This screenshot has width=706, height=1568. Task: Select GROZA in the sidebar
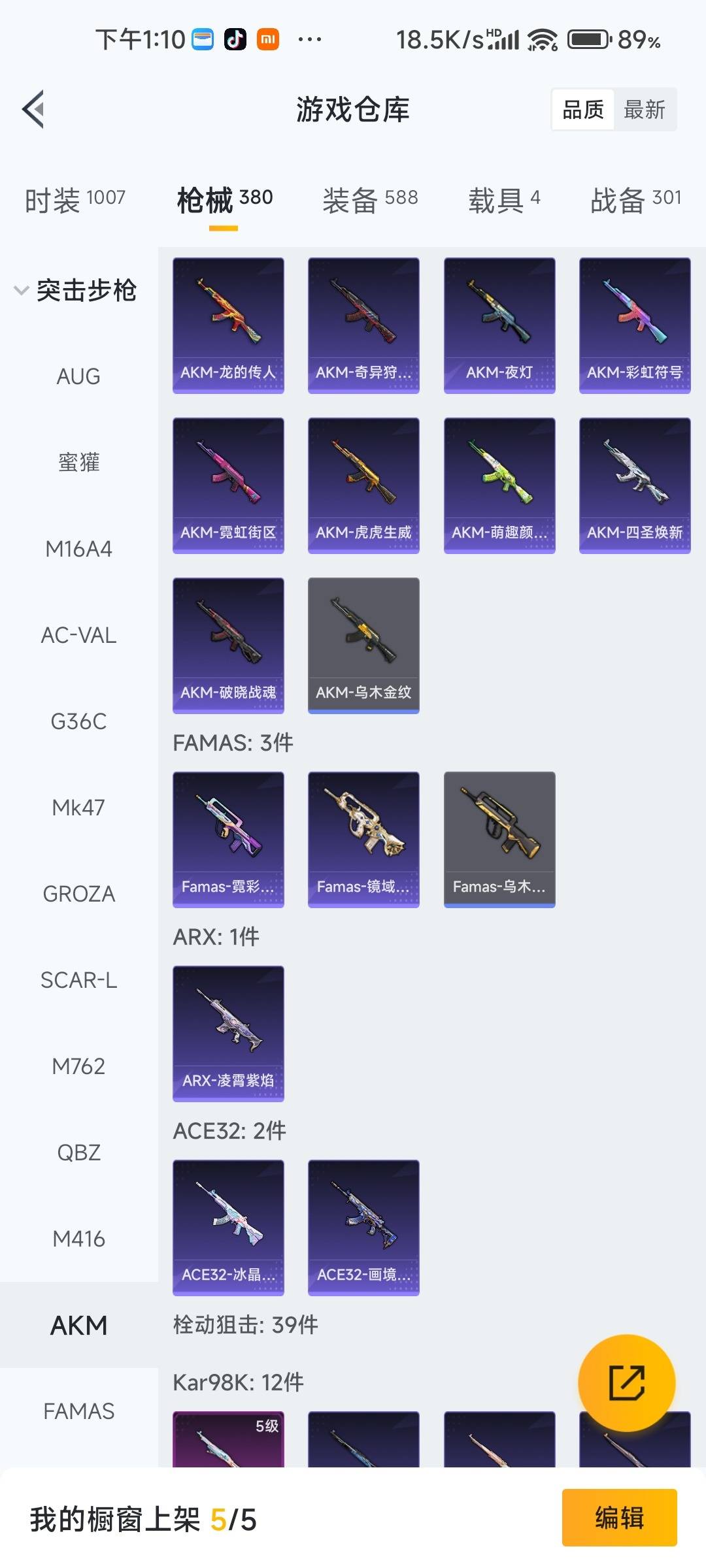78,894
